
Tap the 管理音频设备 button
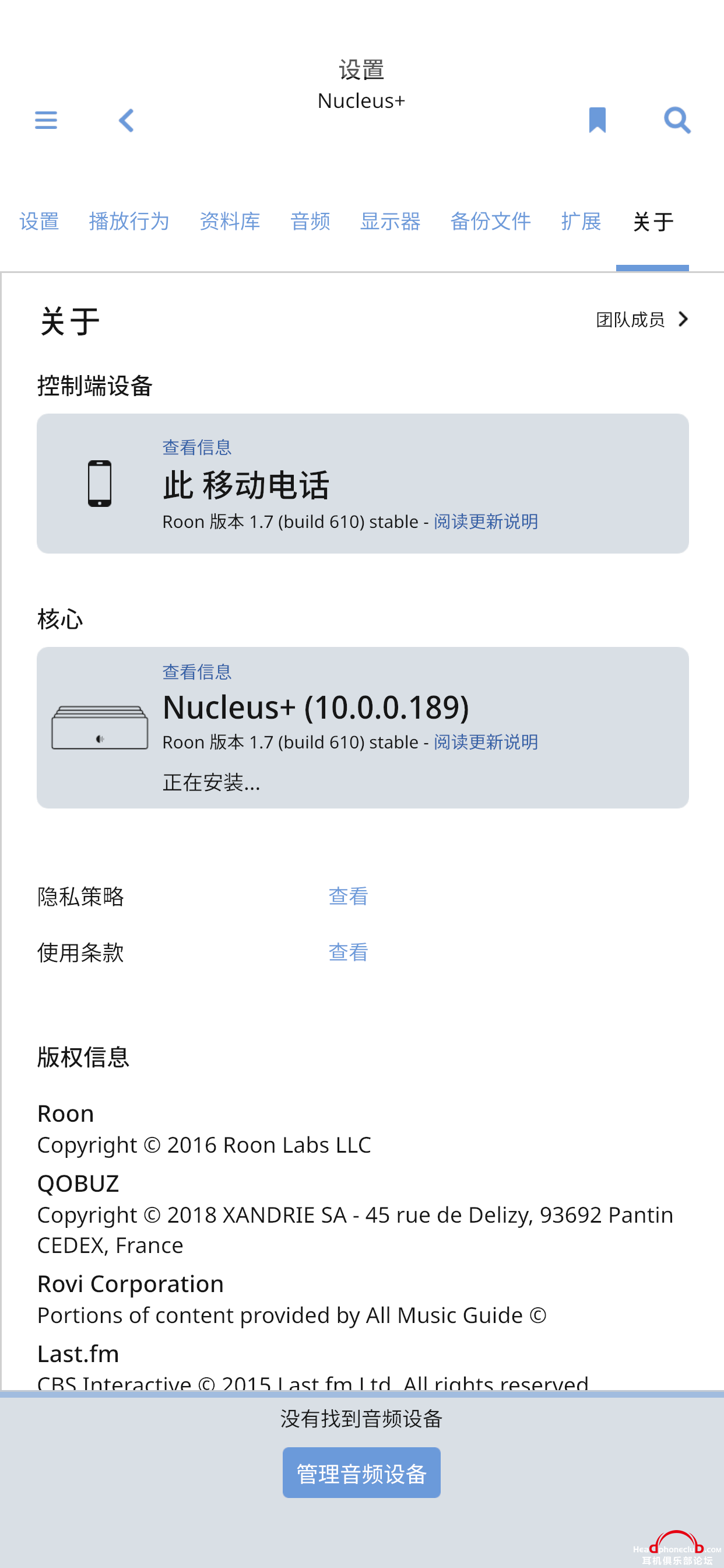(361, 1472)
